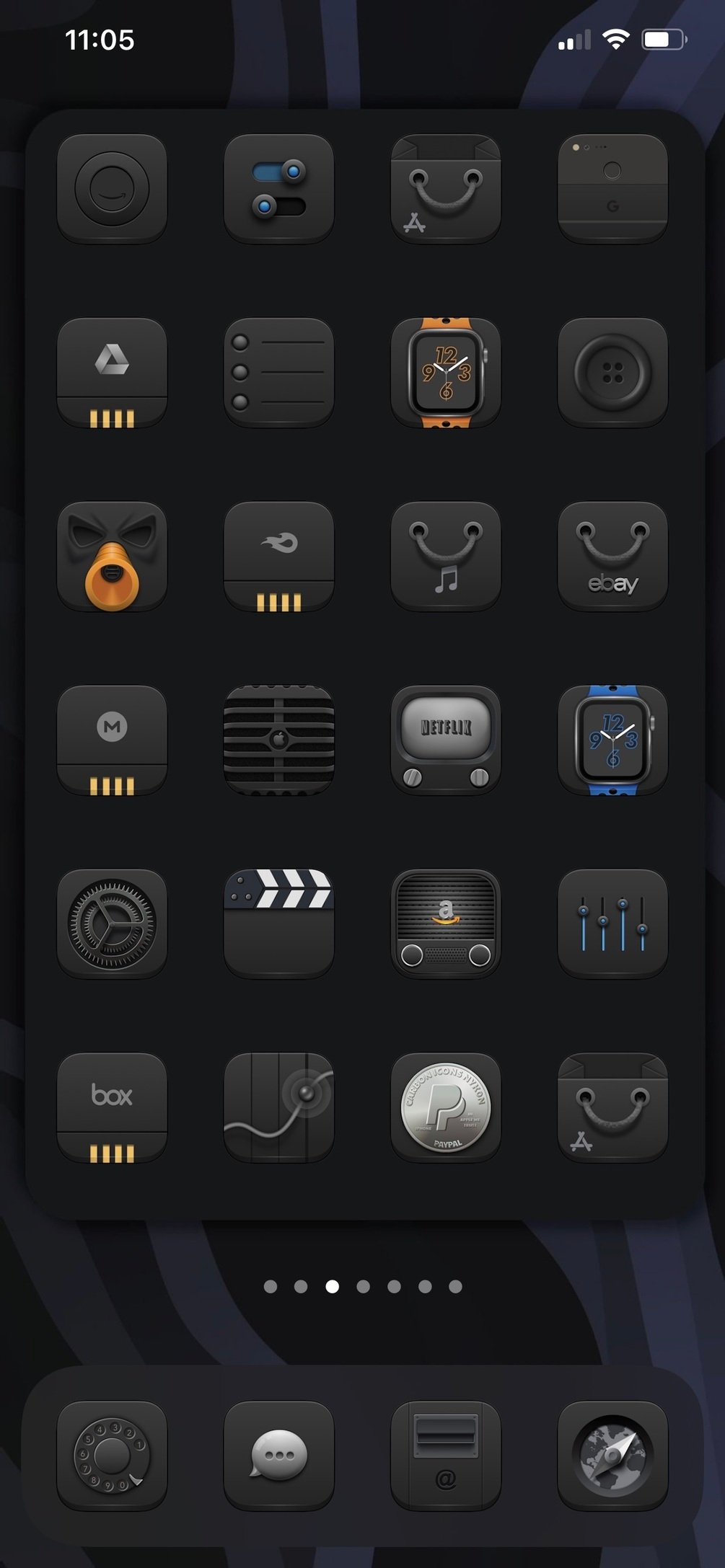Launch Google Drive
725x1568 pixels.
(112, 372)
